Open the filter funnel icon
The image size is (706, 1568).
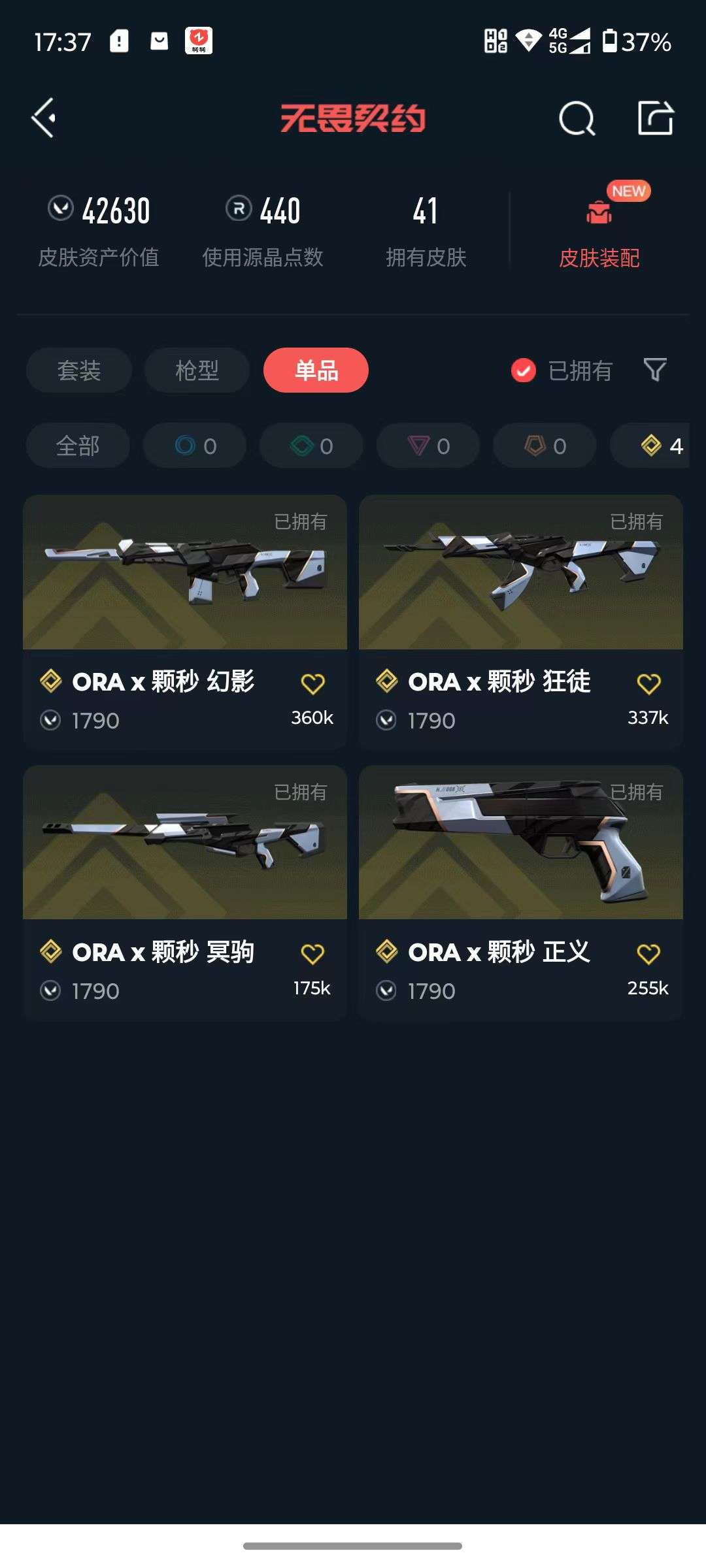click(x=656, y=370)
